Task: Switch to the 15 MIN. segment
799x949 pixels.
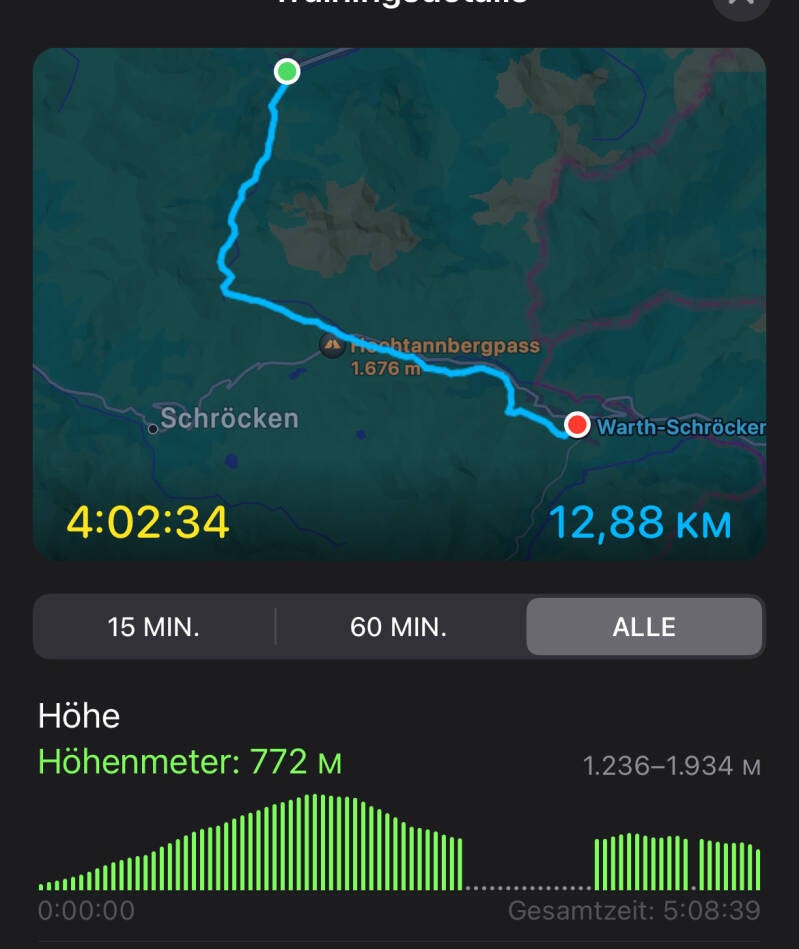Action: pos(154,627)
